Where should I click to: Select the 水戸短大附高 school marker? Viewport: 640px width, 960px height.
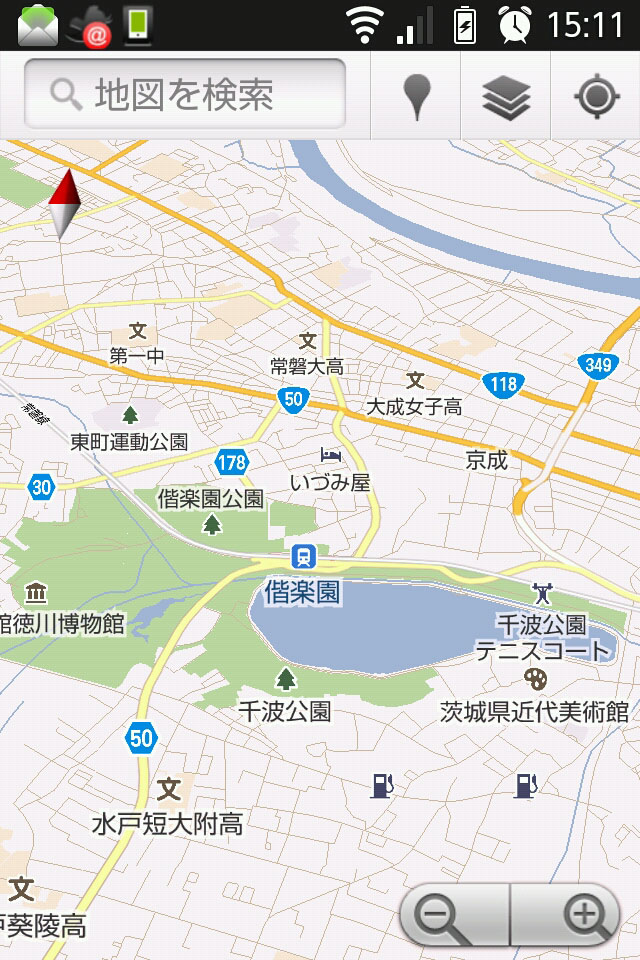[169, 790]
